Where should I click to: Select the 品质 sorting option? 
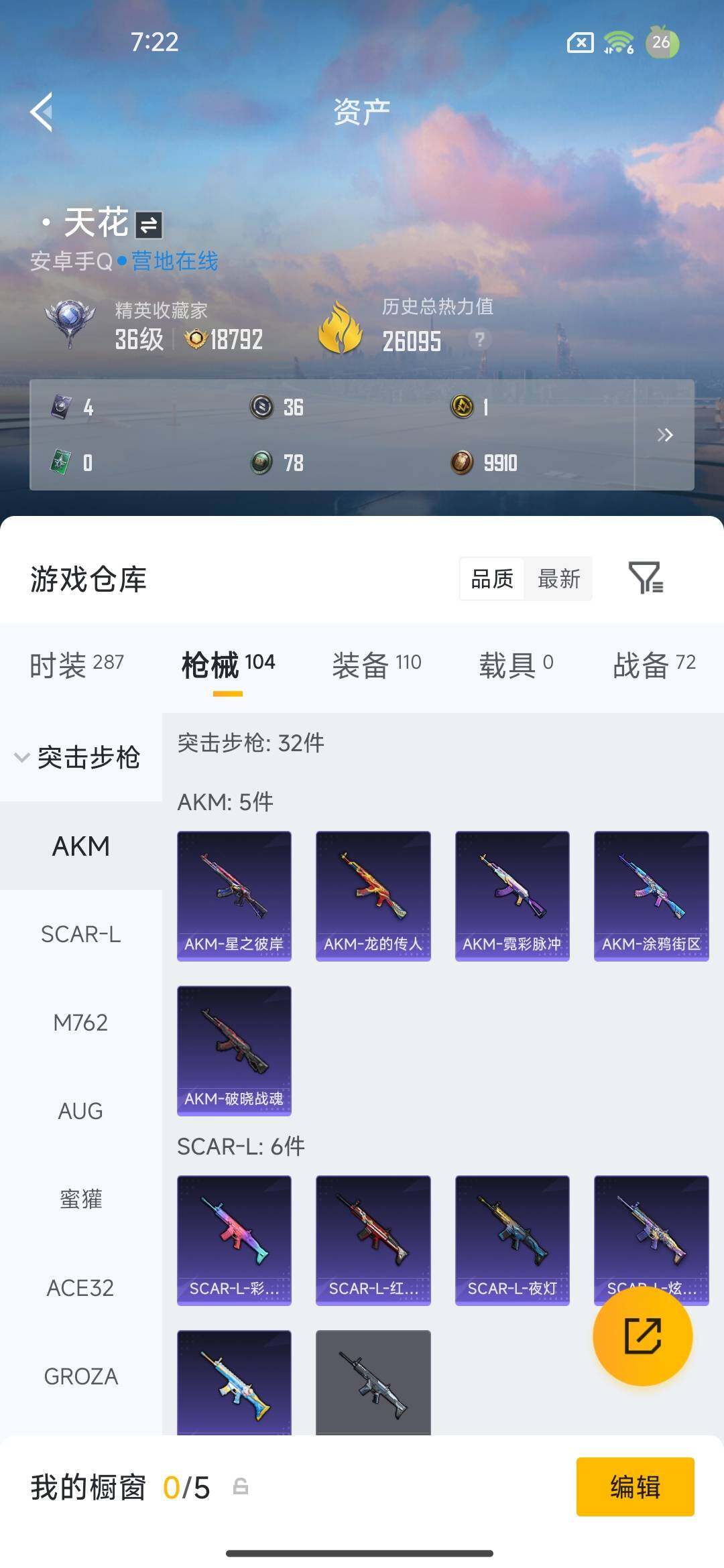tap(493, 580)
